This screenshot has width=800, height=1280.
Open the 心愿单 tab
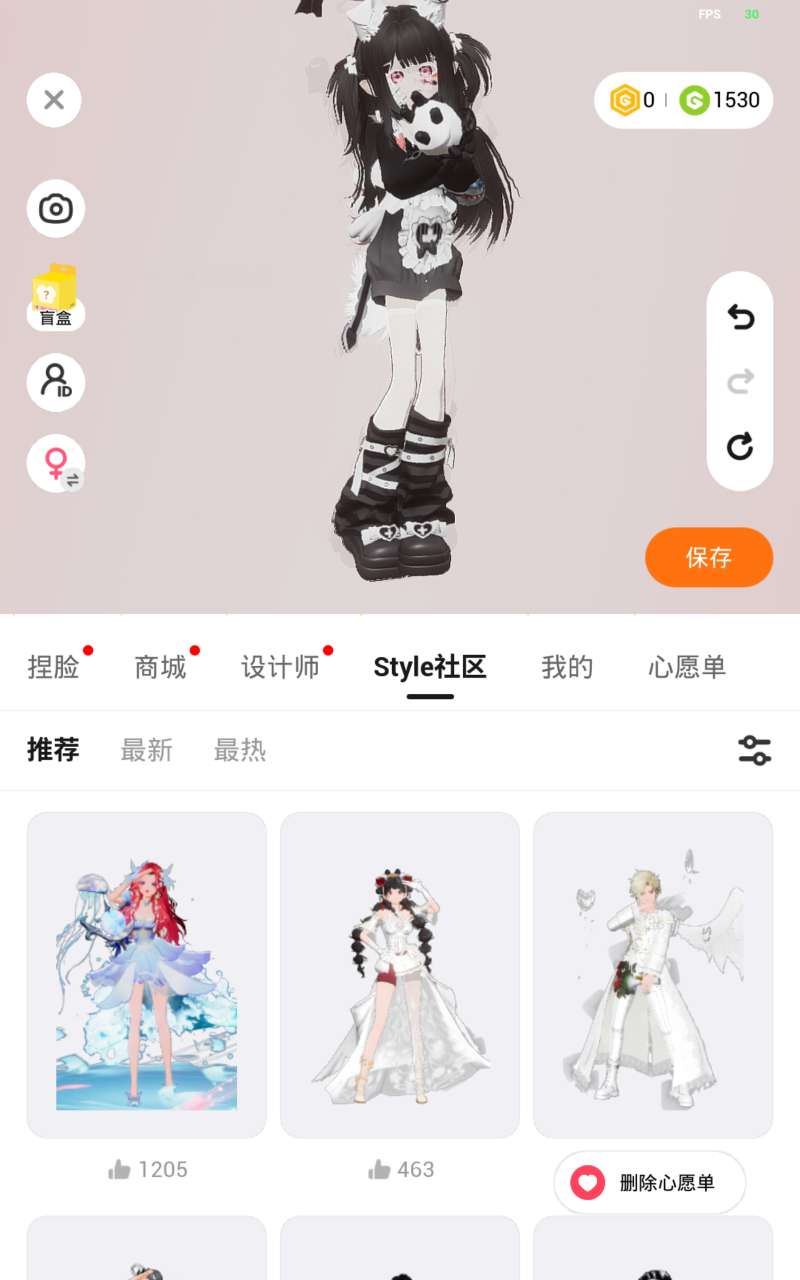(x=687, y=667)
